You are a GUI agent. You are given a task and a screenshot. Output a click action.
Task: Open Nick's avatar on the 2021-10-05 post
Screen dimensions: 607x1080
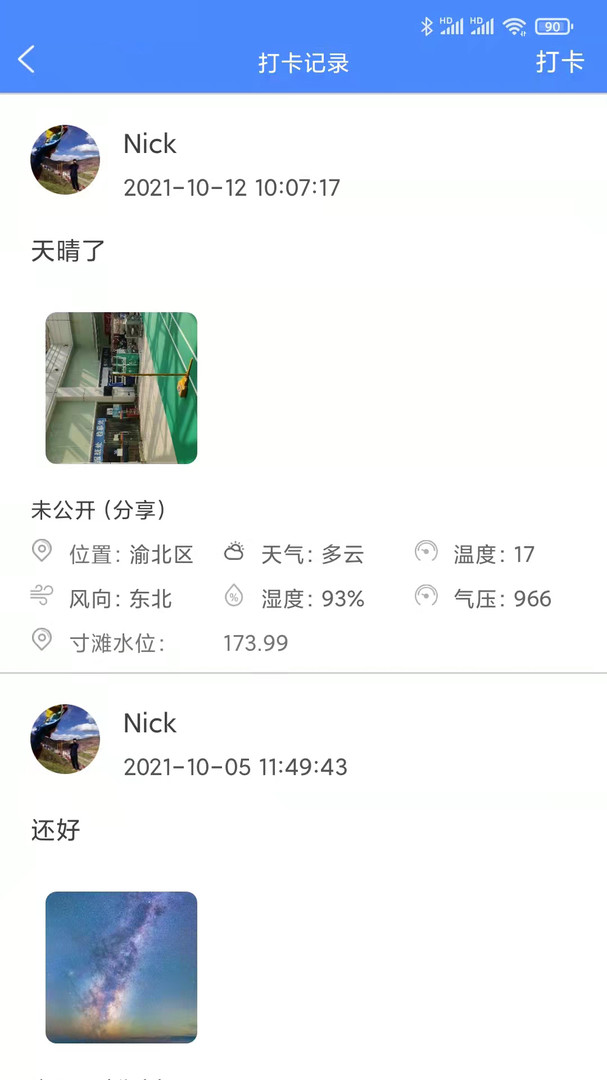[x=65, y=739]
